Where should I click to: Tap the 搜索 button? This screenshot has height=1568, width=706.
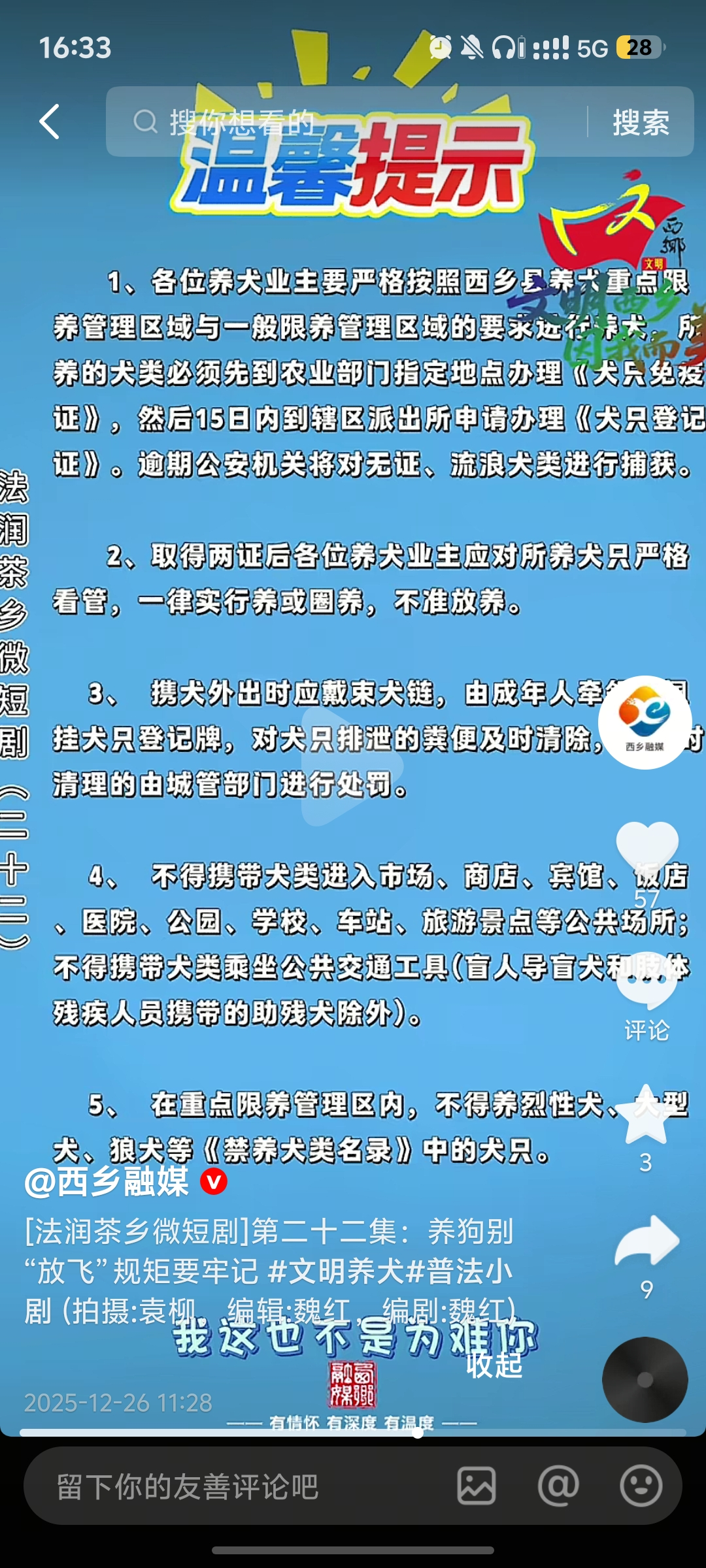point(641,122)
